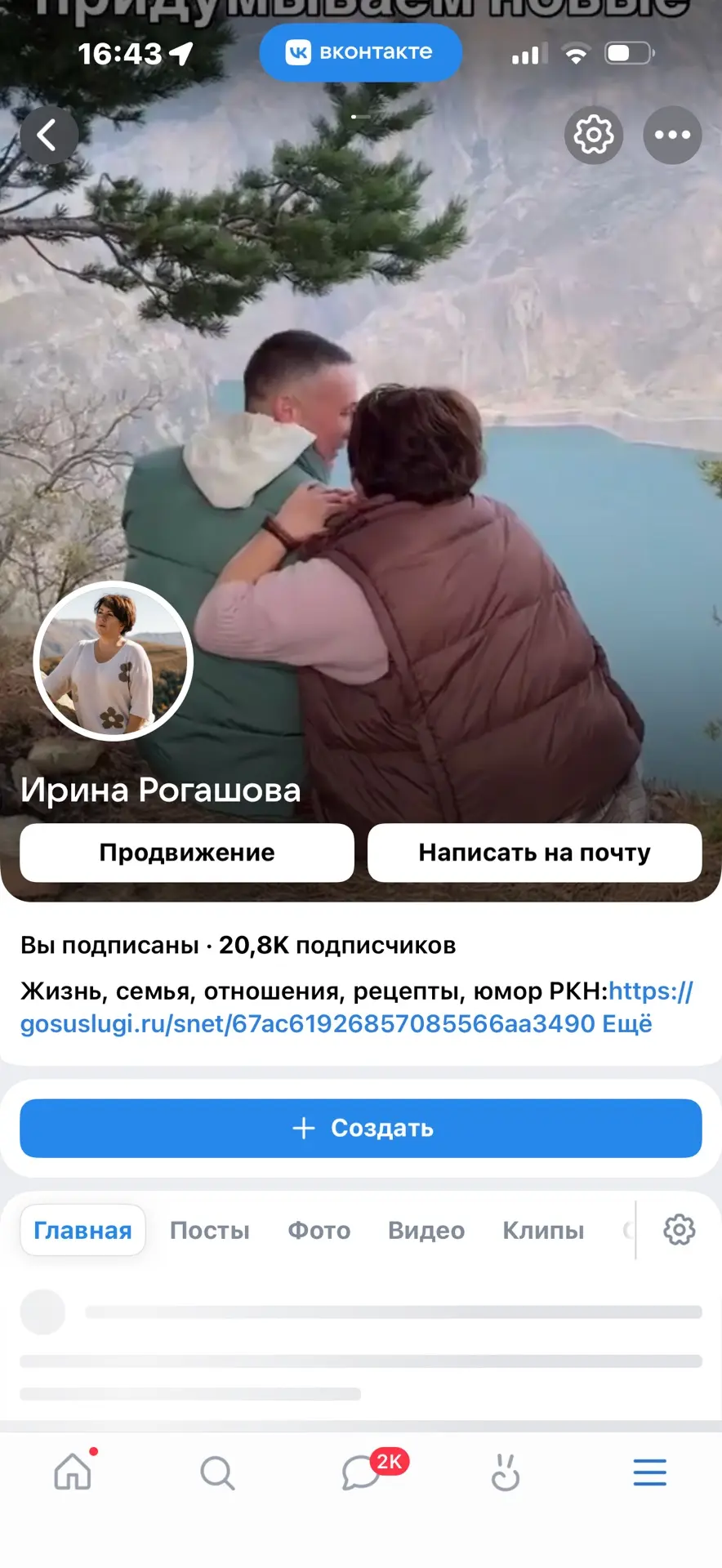Open the profile avatar photo
The width and height of the screenshot is (722, 1568).
pos(114,661)
